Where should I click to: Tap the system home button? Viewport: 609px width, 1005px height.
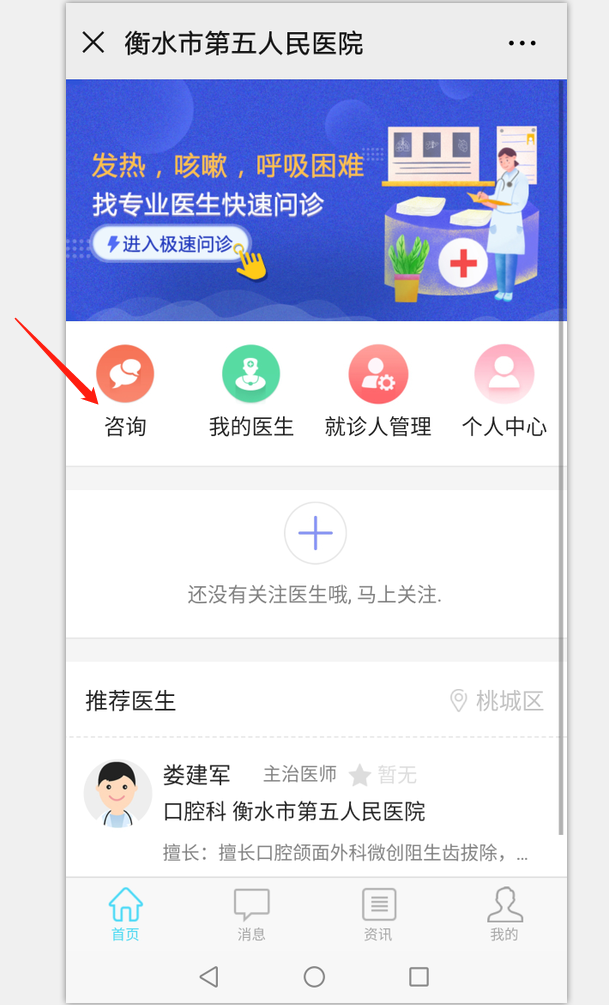pyautogui.click(x=314, y=976)
